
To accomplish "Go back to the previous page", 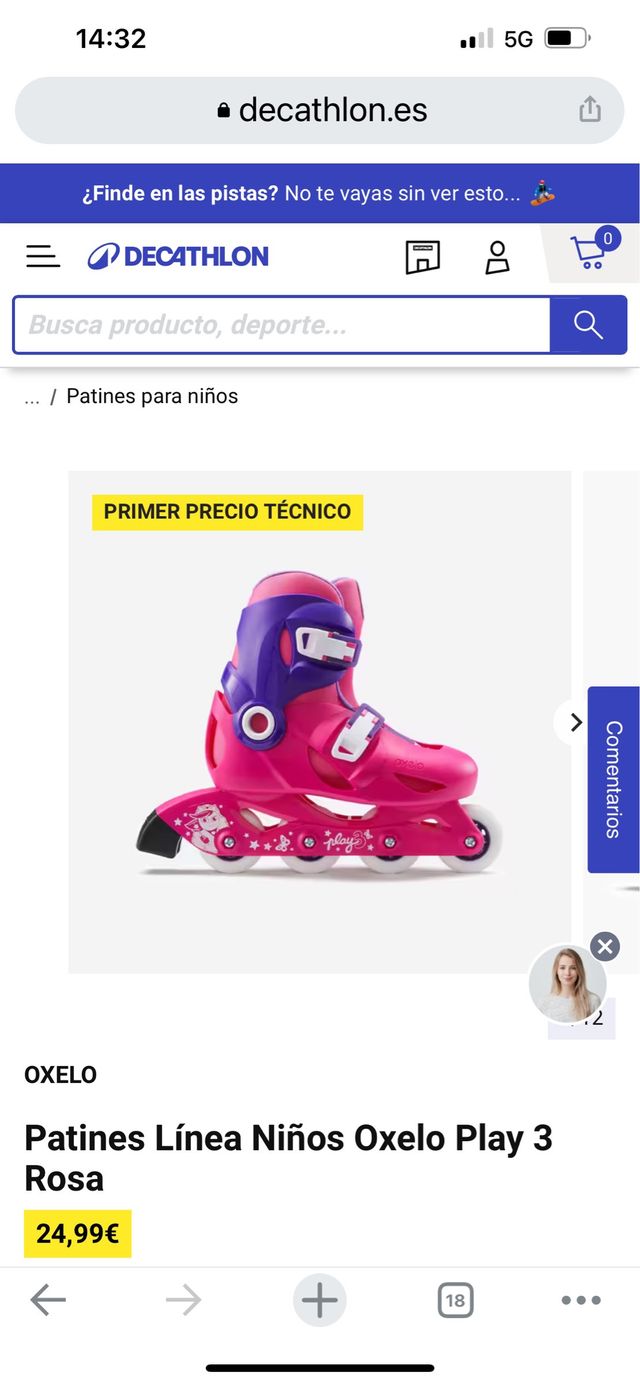I will [x=48, y=1300].
